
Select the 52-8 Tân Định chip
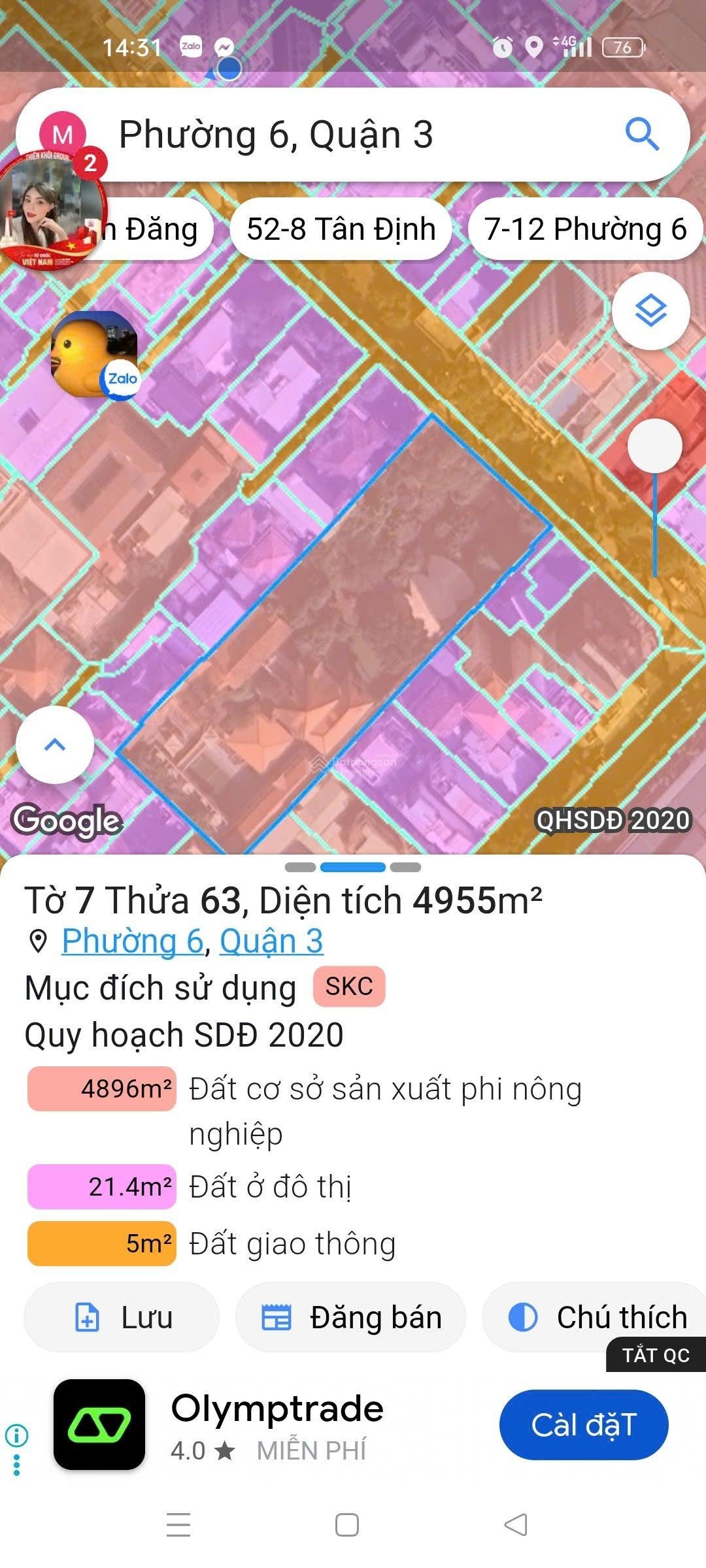pos(341,228)
